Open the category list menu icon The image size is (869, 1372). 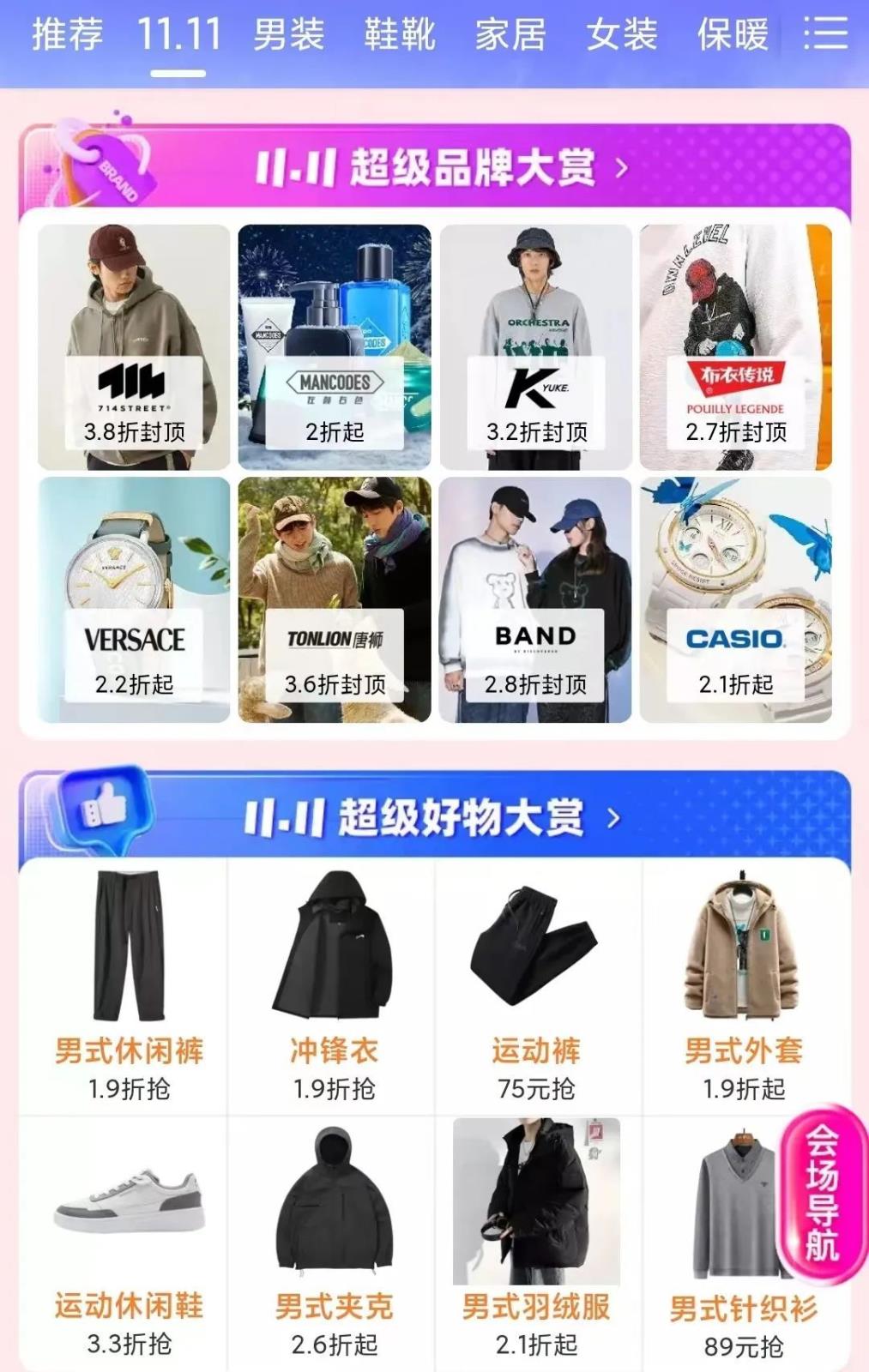pyautogui.click(x=825, y=34)
